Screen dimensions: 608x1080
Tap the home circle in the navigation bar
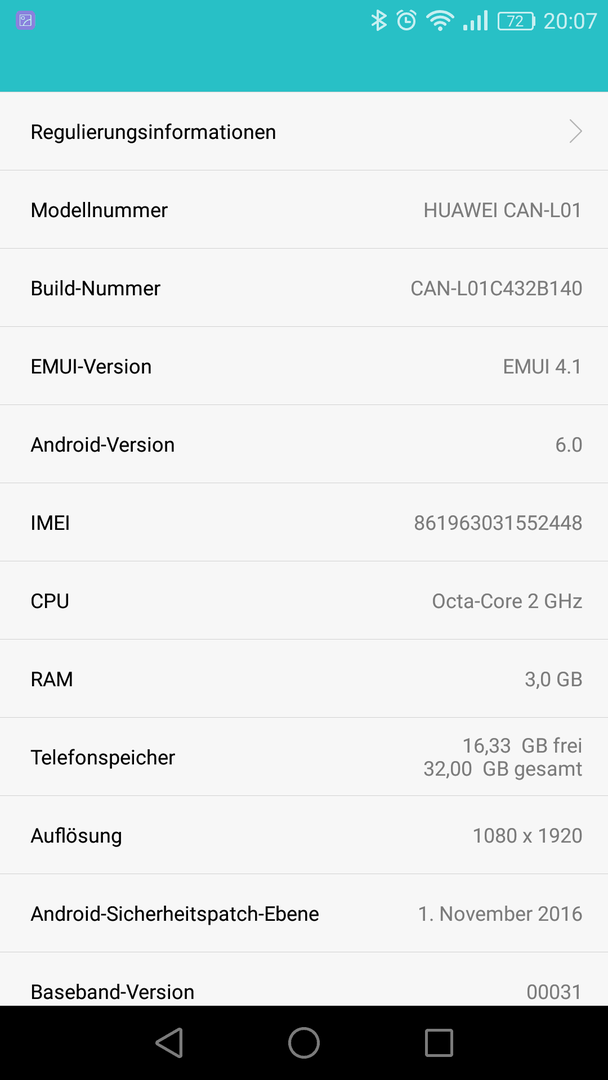point(304,1042)
